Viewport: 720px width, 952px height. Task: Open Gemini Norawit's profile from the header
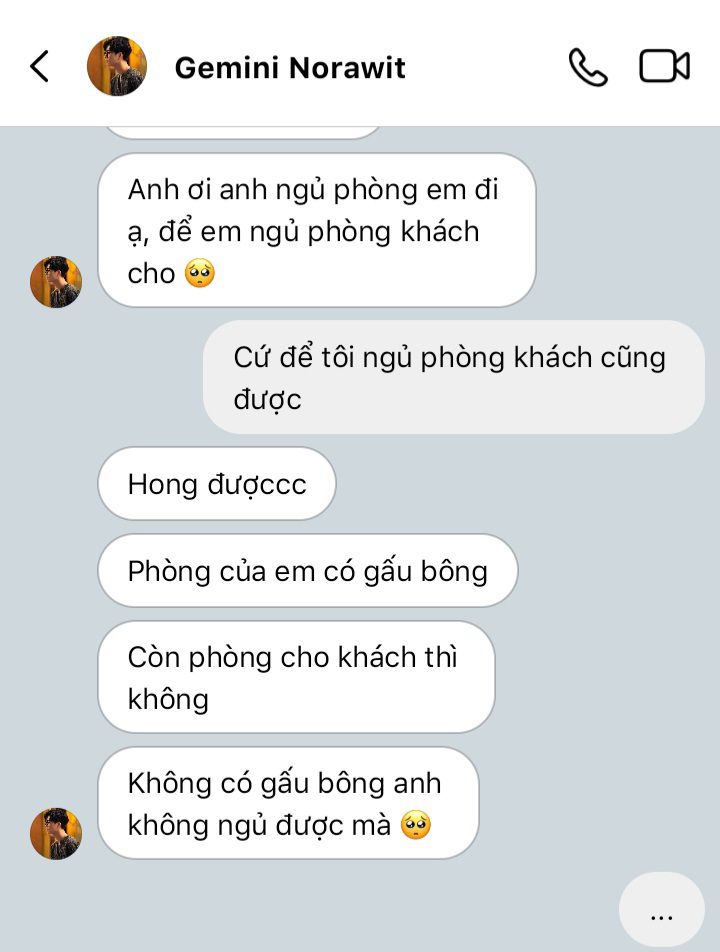[x=289, y=68]
